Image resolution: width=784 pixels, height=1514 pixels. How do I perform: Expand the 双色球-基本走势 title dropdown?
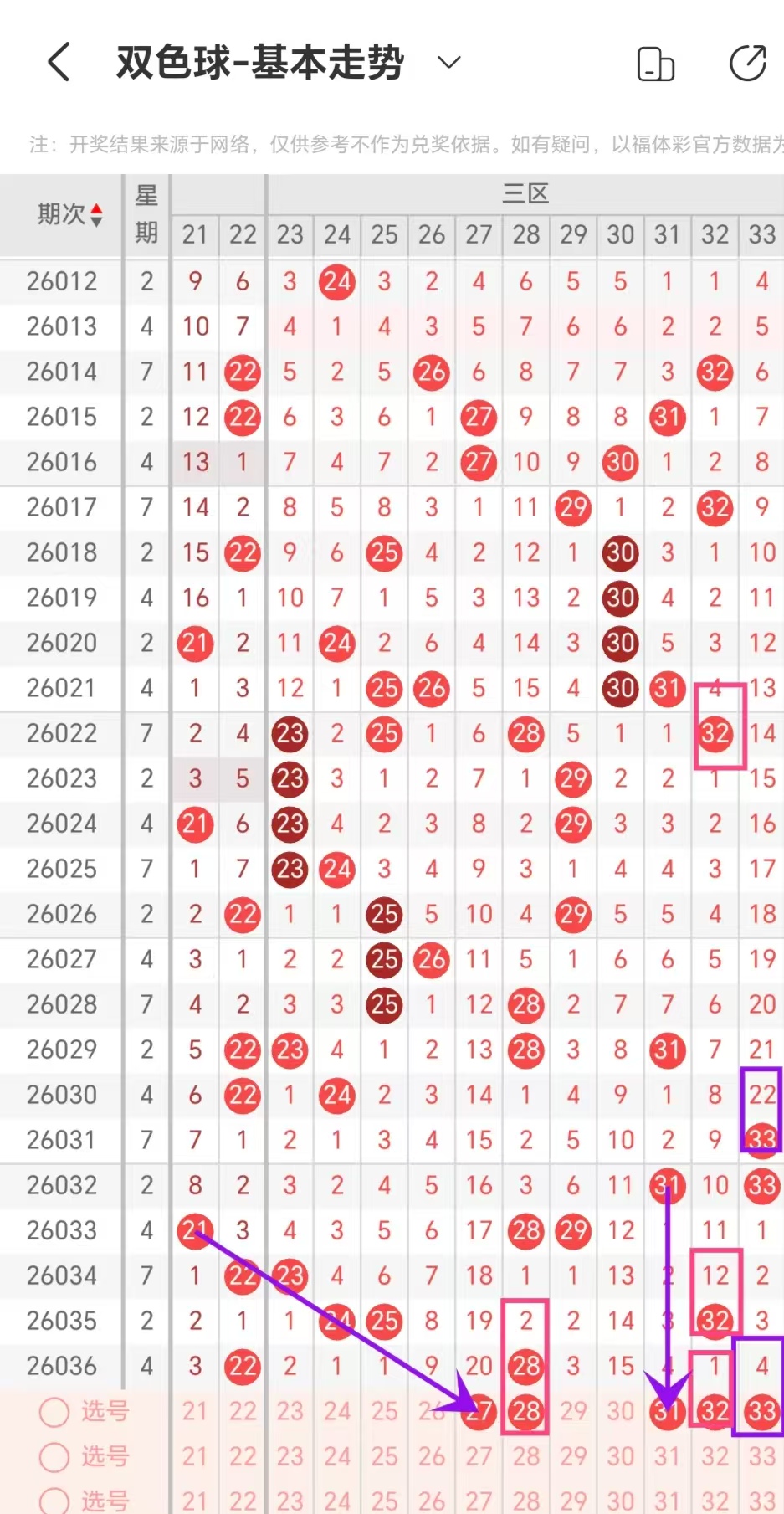[449, 63]
